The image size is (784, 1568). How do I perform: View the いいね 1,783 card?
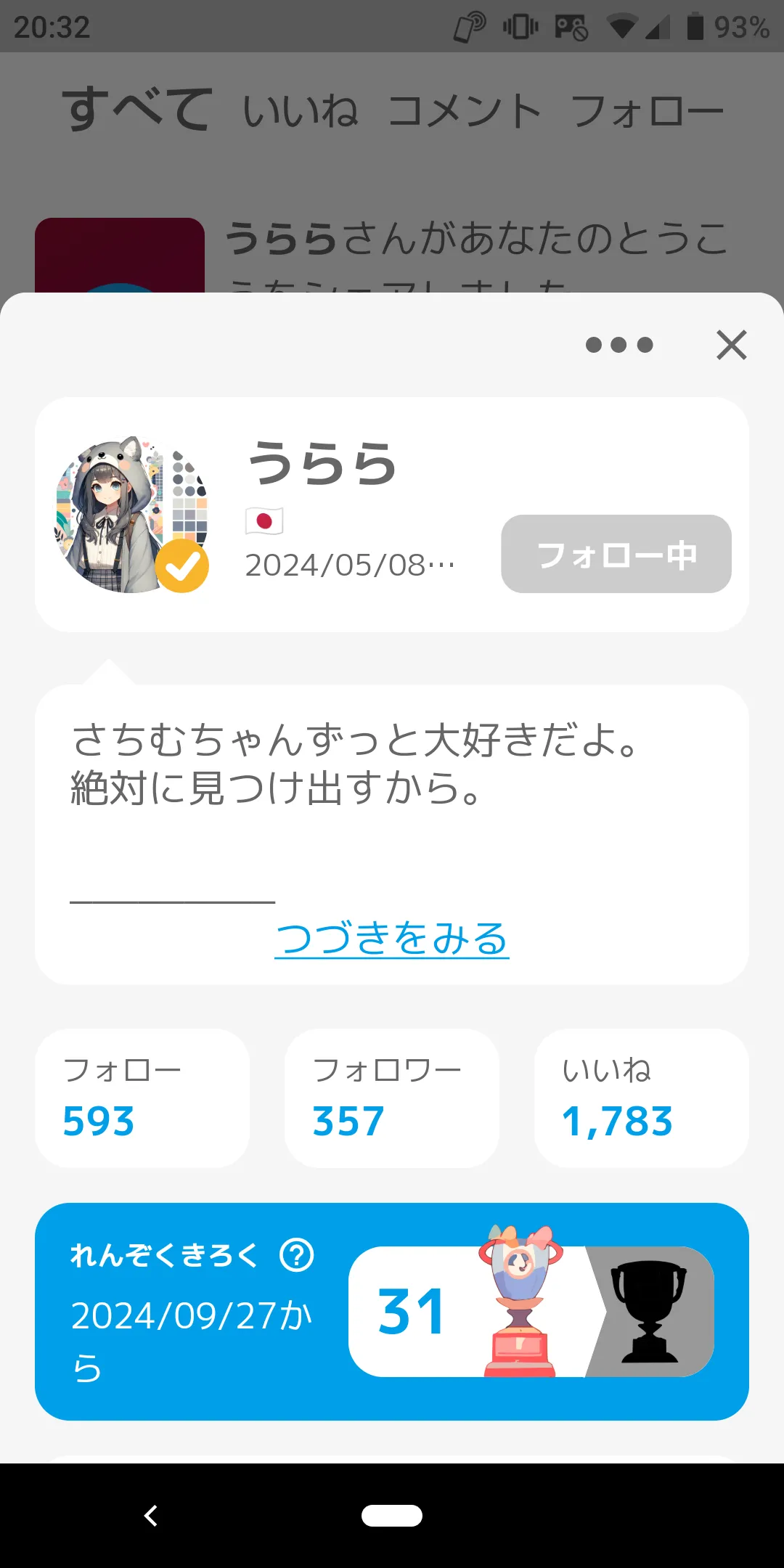pyautogui.click(x=642, y=1098)
